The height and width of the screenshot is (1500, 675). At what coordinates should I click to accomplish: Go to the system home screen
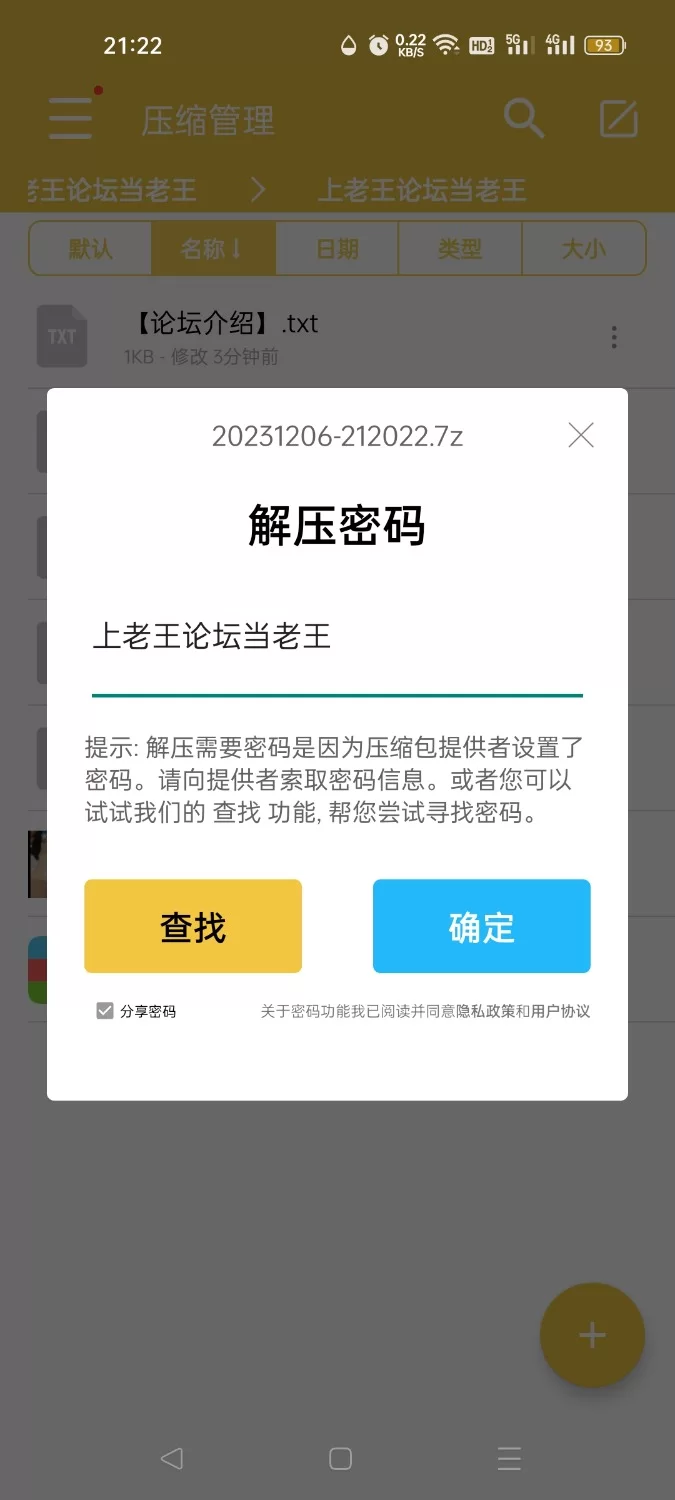(340, 1459)
